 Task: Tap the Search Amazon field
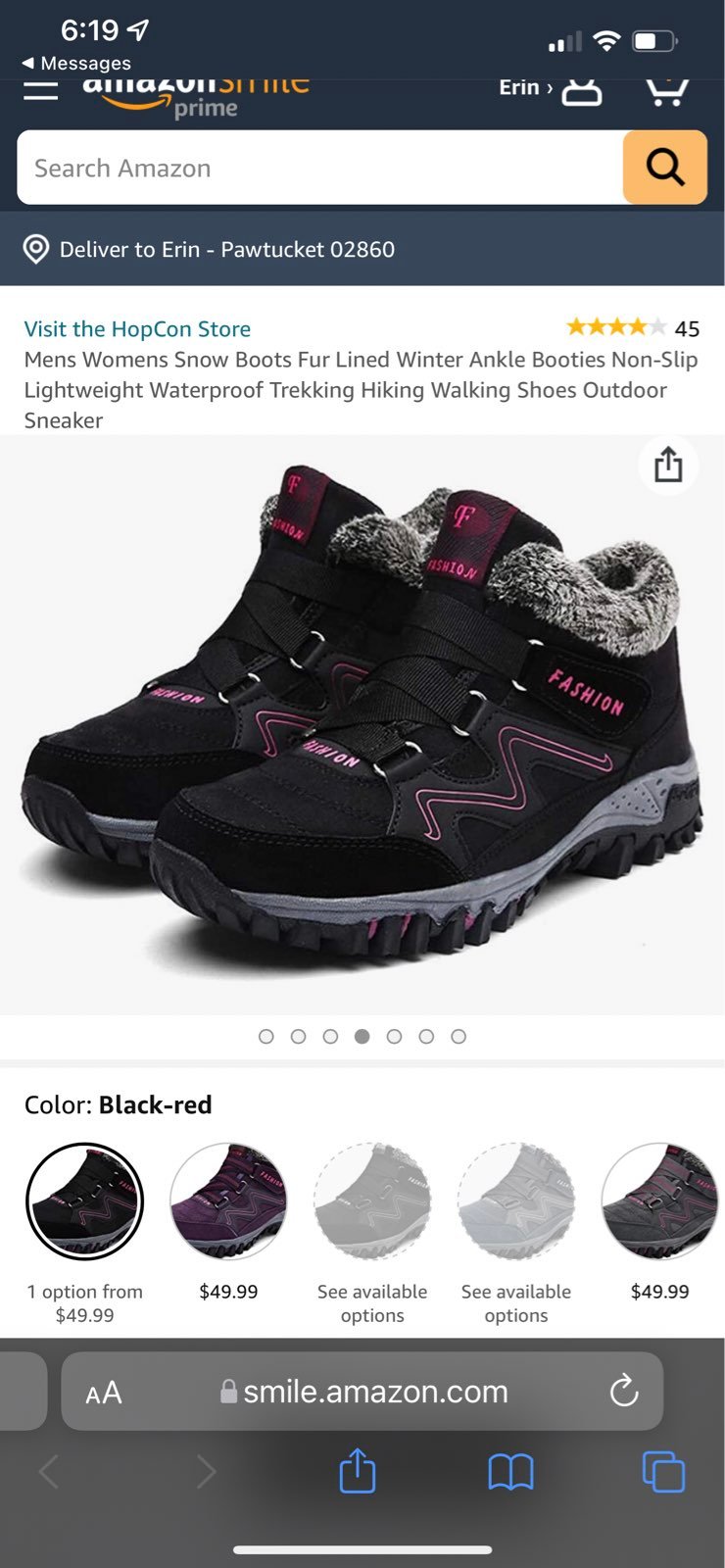point(319,168)
